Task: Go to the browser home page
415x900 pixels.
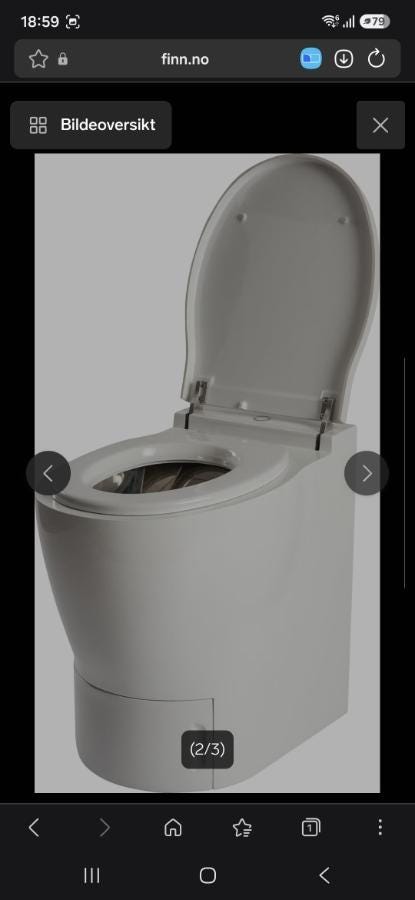Action: (173, 827)
